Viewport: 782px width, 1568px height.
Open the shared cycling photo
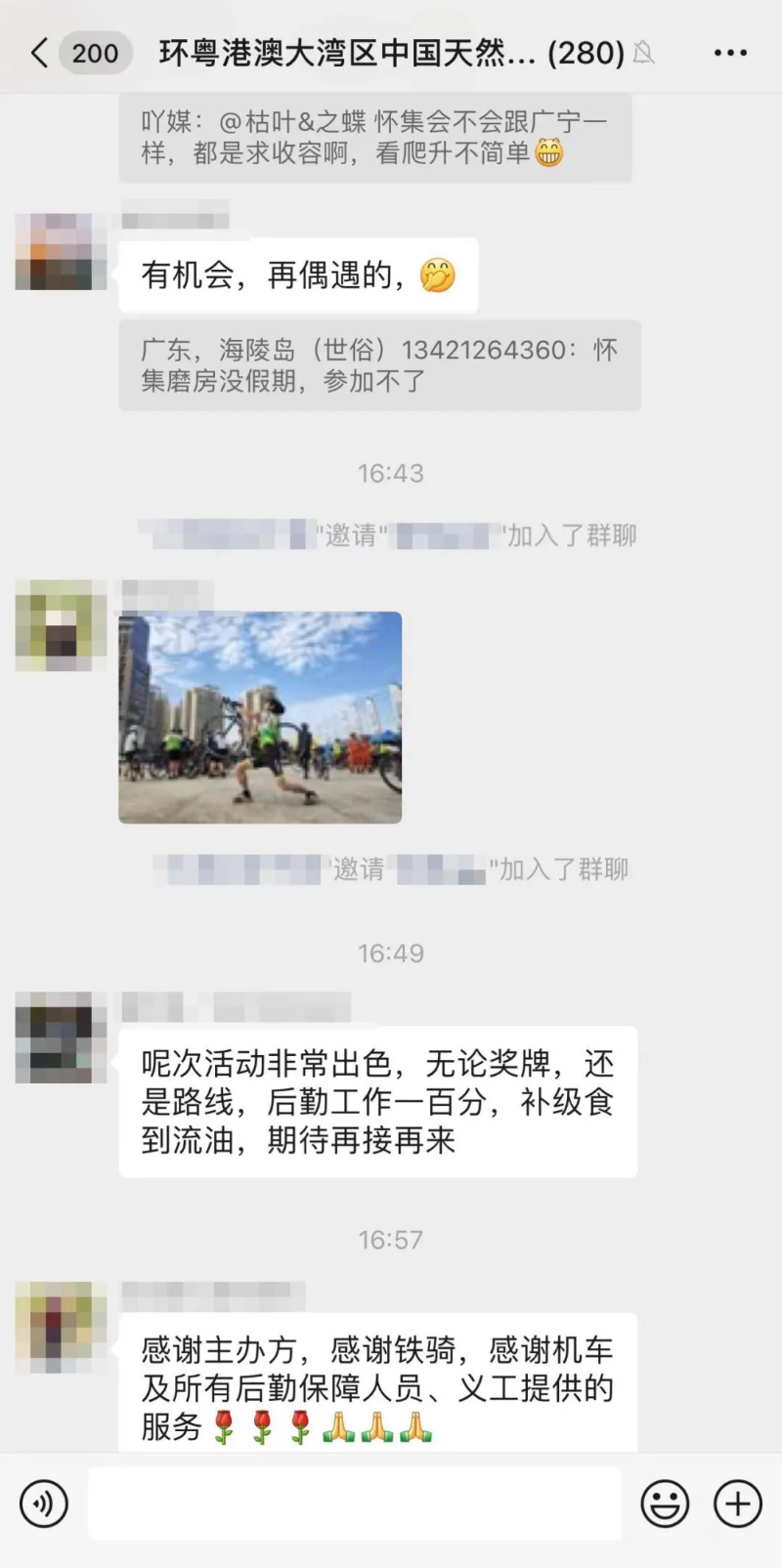click(x=260, y=717)
